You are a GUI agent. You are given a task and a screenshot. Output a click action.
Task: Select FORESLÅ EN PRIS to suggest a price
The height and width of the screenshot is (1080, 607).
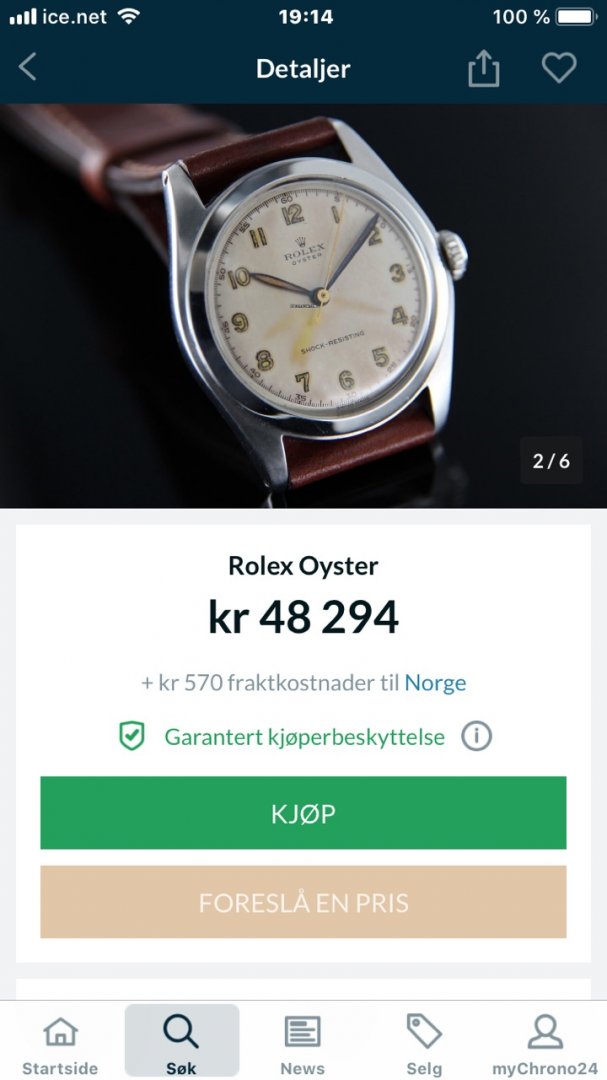click(303, 902)
